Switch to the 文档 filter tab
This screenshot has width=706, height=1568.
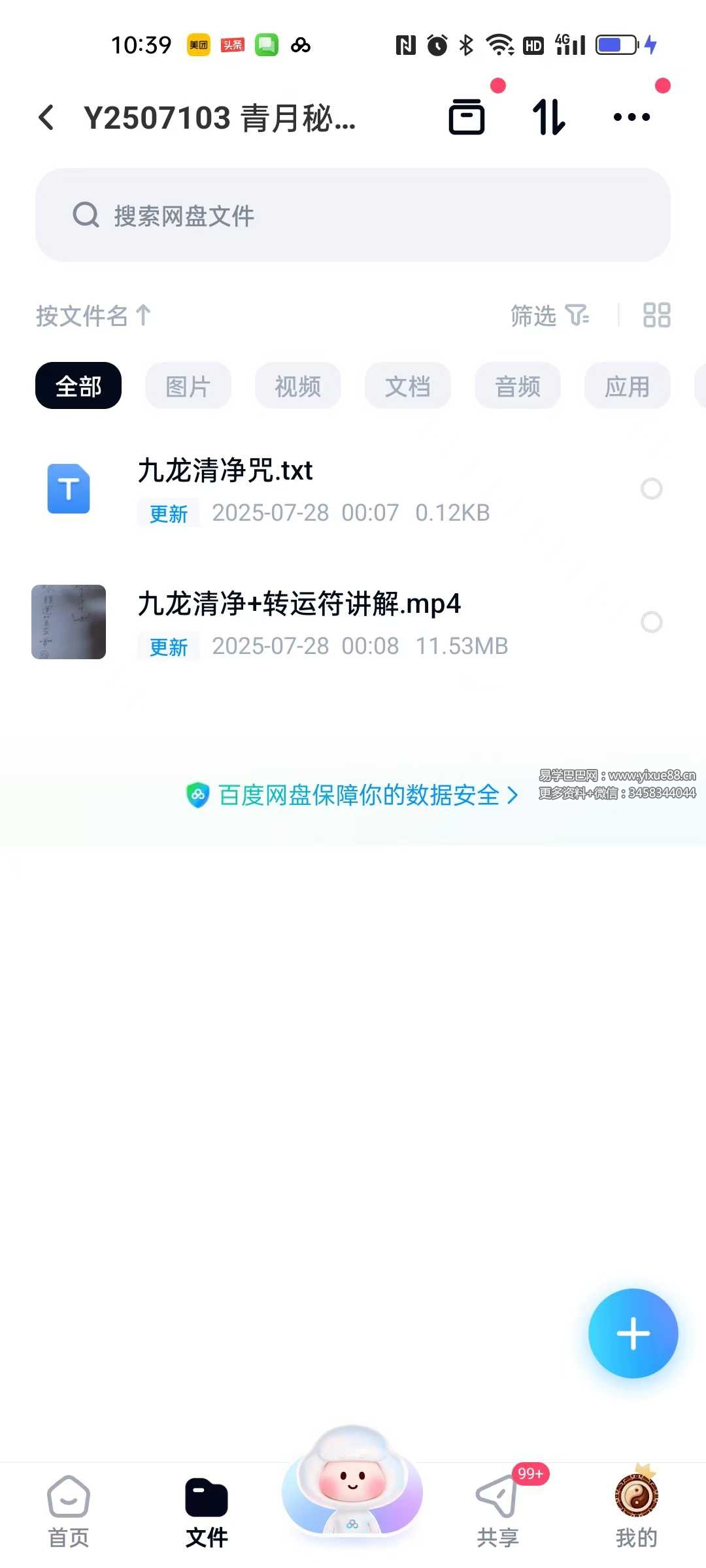pos(407,385)
